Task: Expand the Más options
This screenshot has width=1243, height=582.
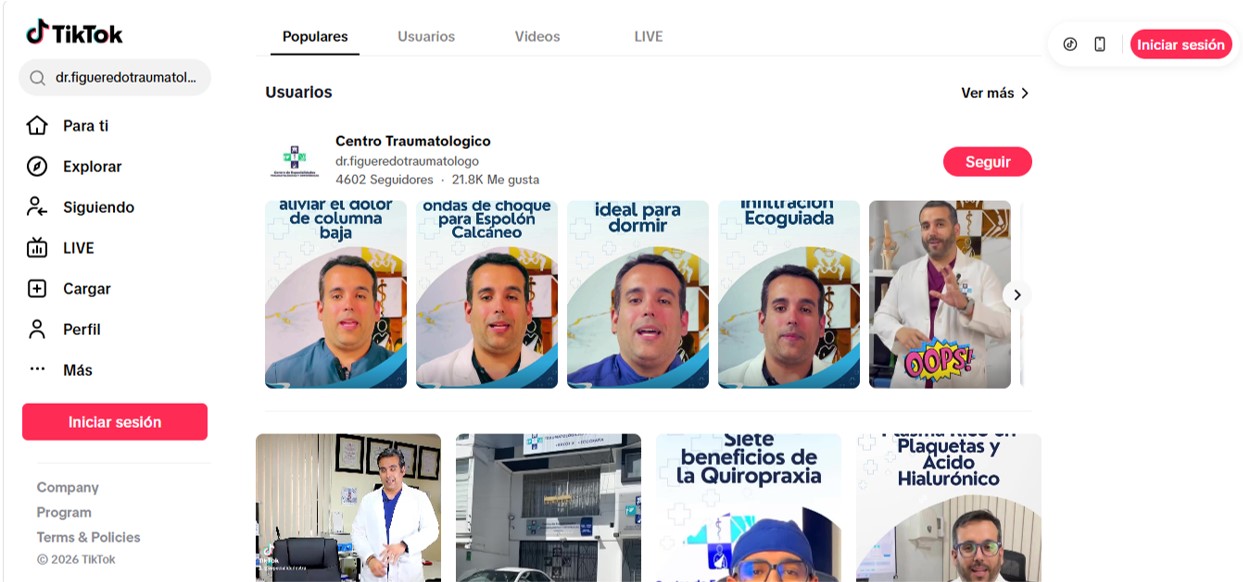Action: pyautogui.click(x=77, y=370)
